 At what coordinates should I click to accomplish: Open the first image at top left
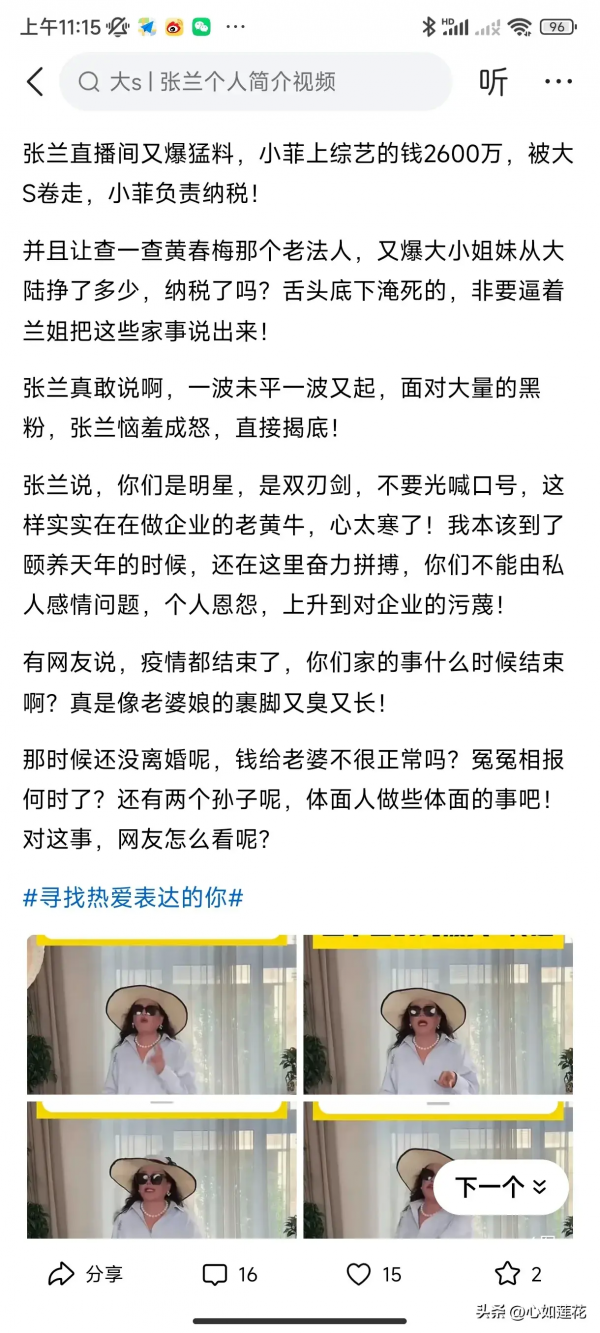[162, 1014]
